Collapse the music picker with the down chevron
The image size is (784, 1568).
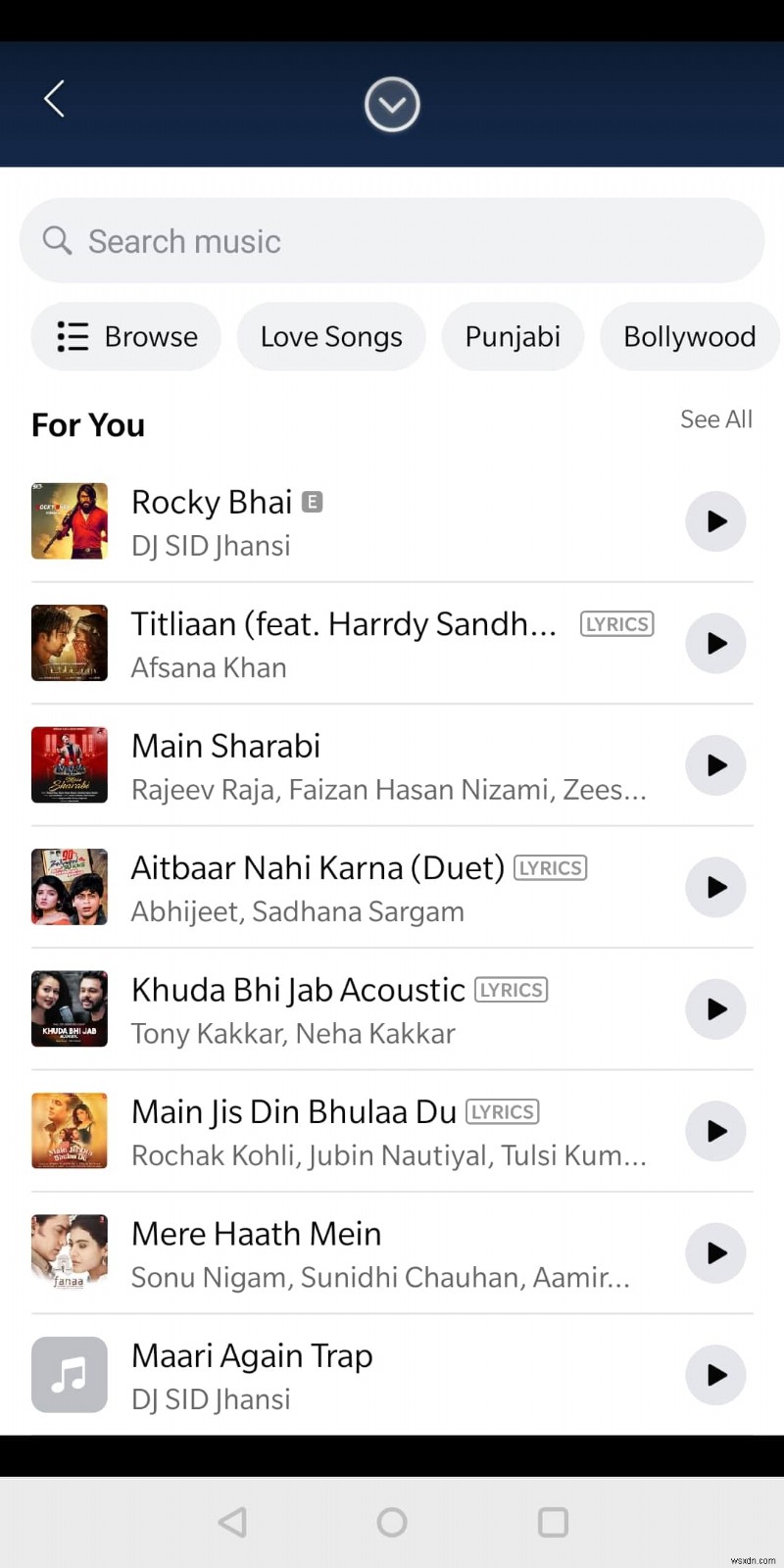click(392, 104)
